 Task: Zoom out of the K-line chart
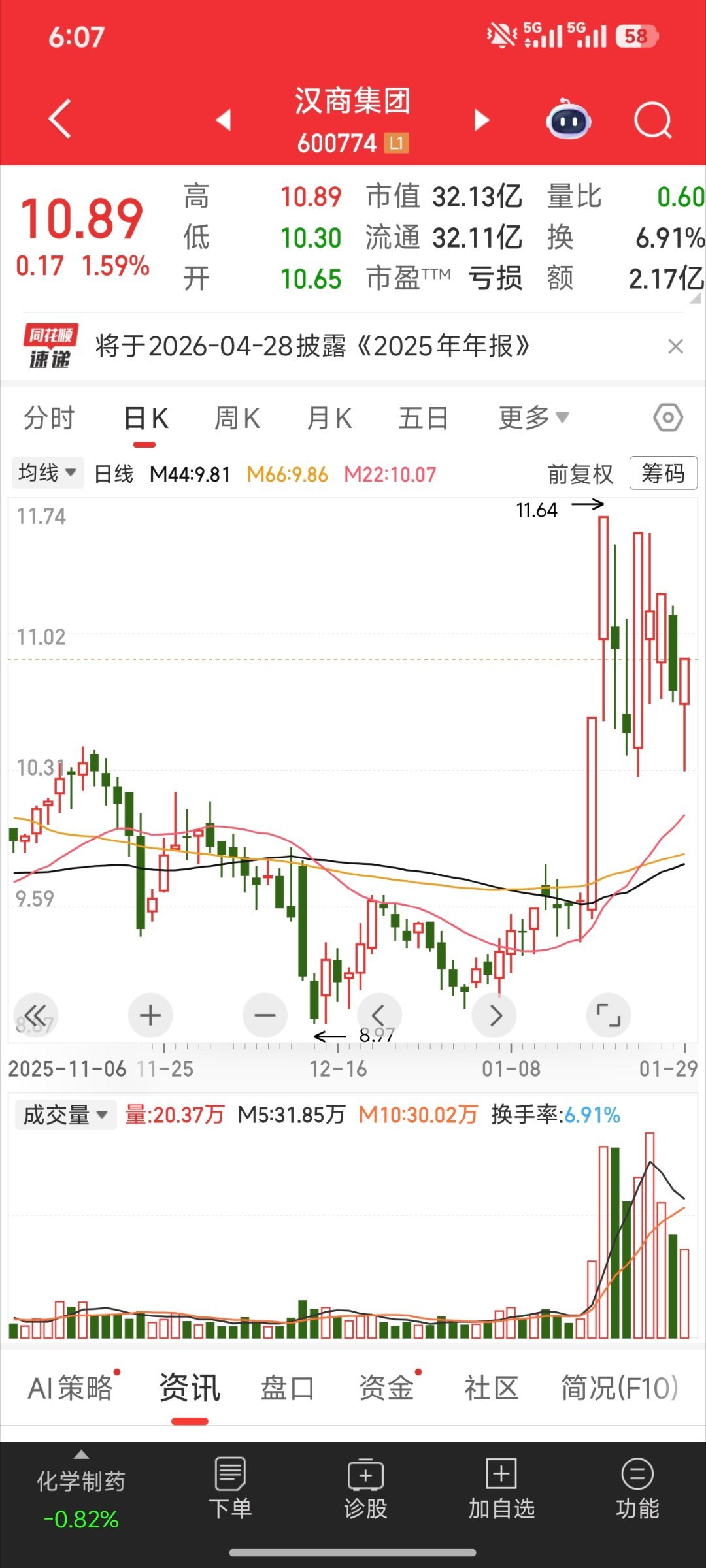pyautogui.click(x=265, y=1015)
